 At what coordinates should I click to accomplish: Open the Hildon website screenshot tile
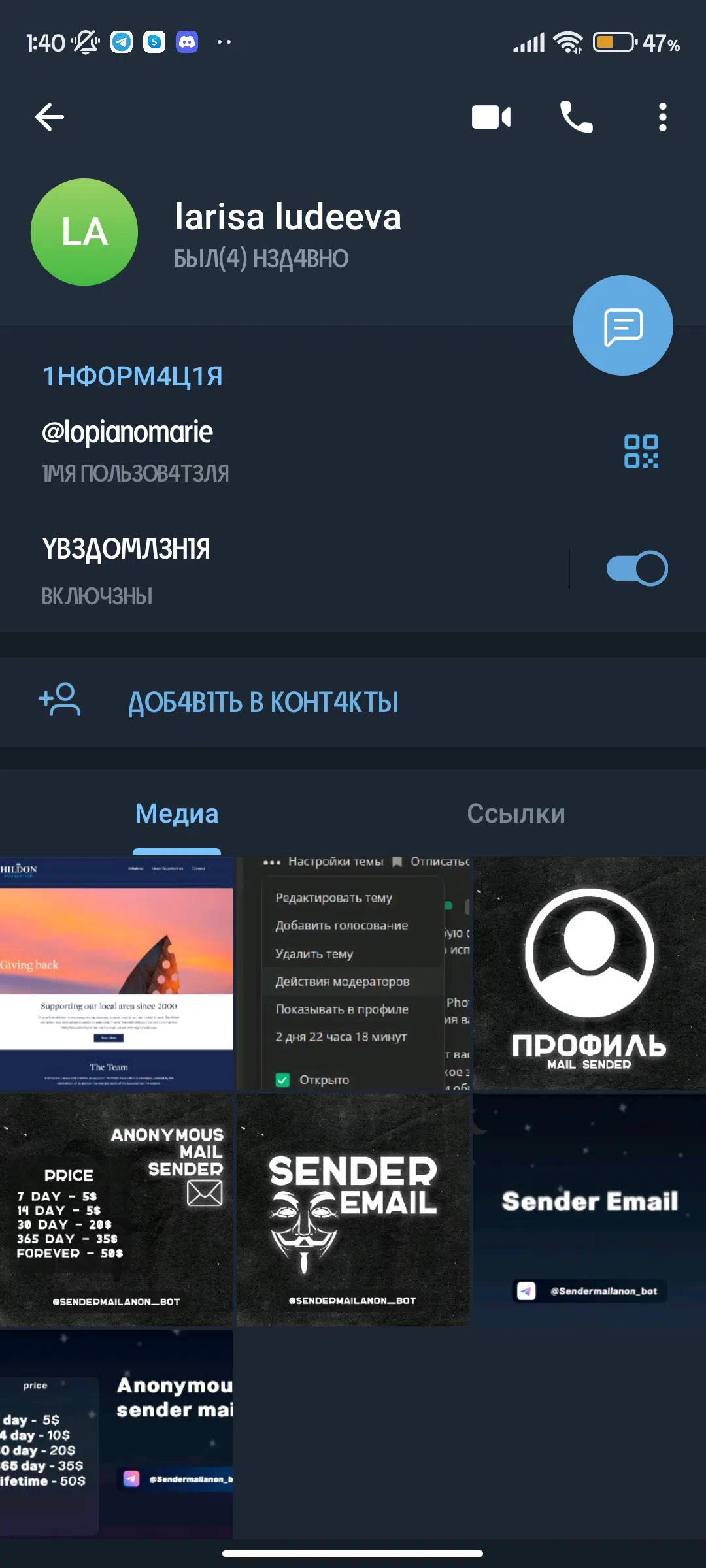click(116, 973)
